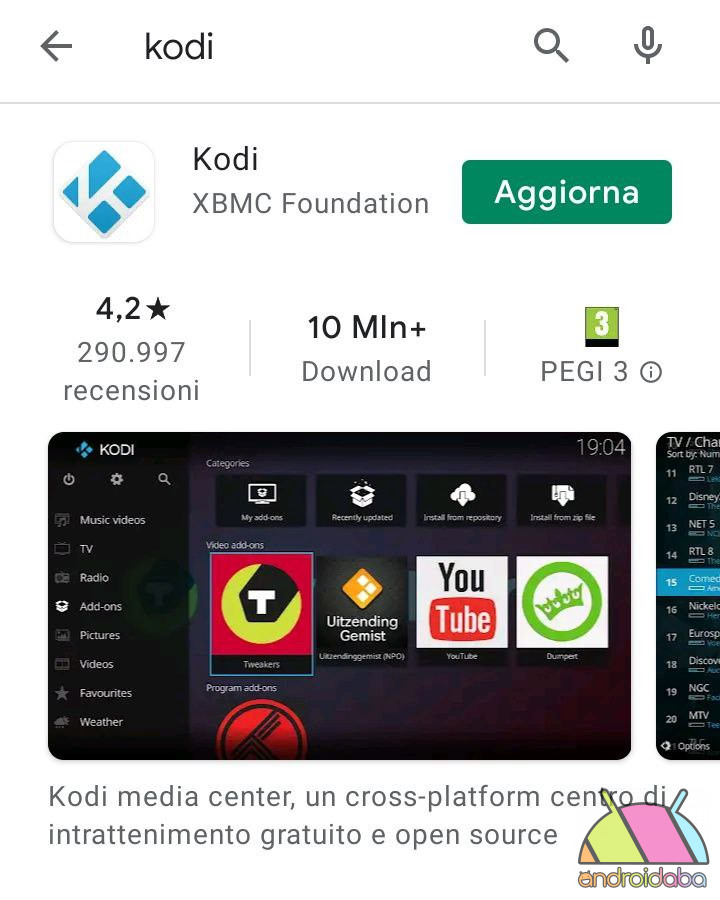Tap the search magnifier icon
The image size is (720, 900).
(x=551, y=45)
